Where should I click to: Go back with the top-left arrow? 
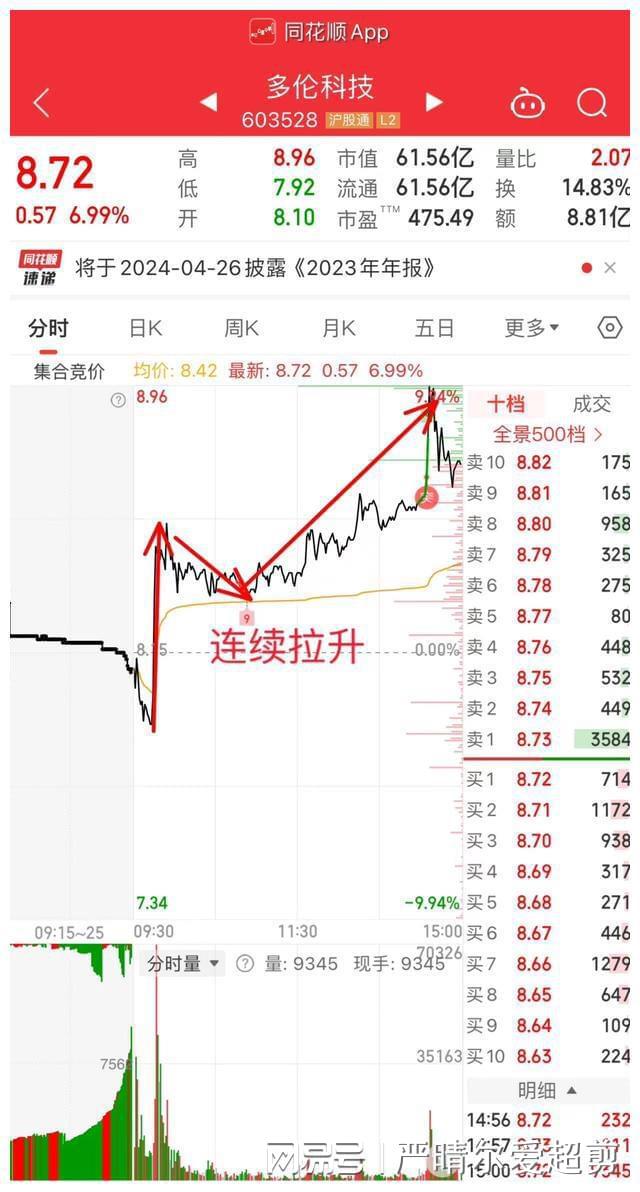[x=42, y=103]
